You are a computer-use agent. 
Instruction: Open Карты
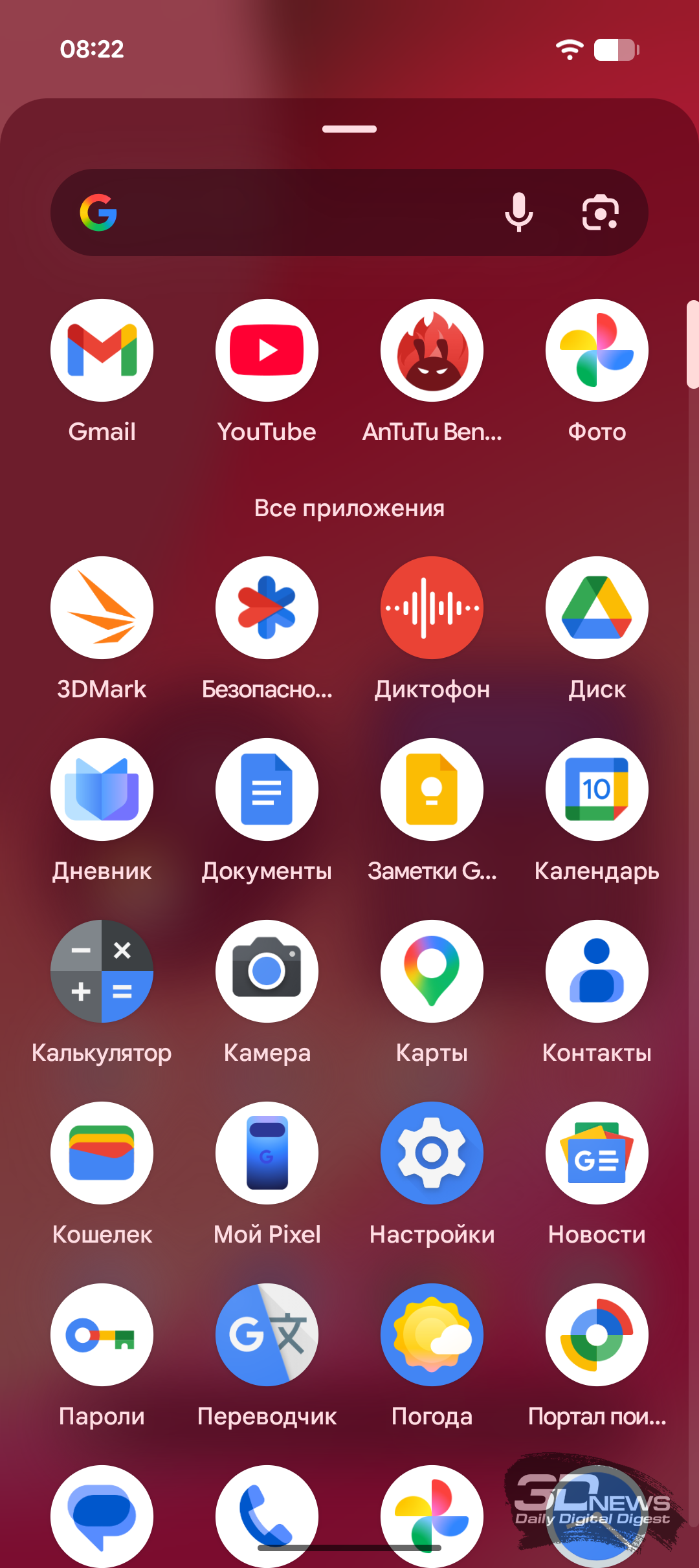432,971
